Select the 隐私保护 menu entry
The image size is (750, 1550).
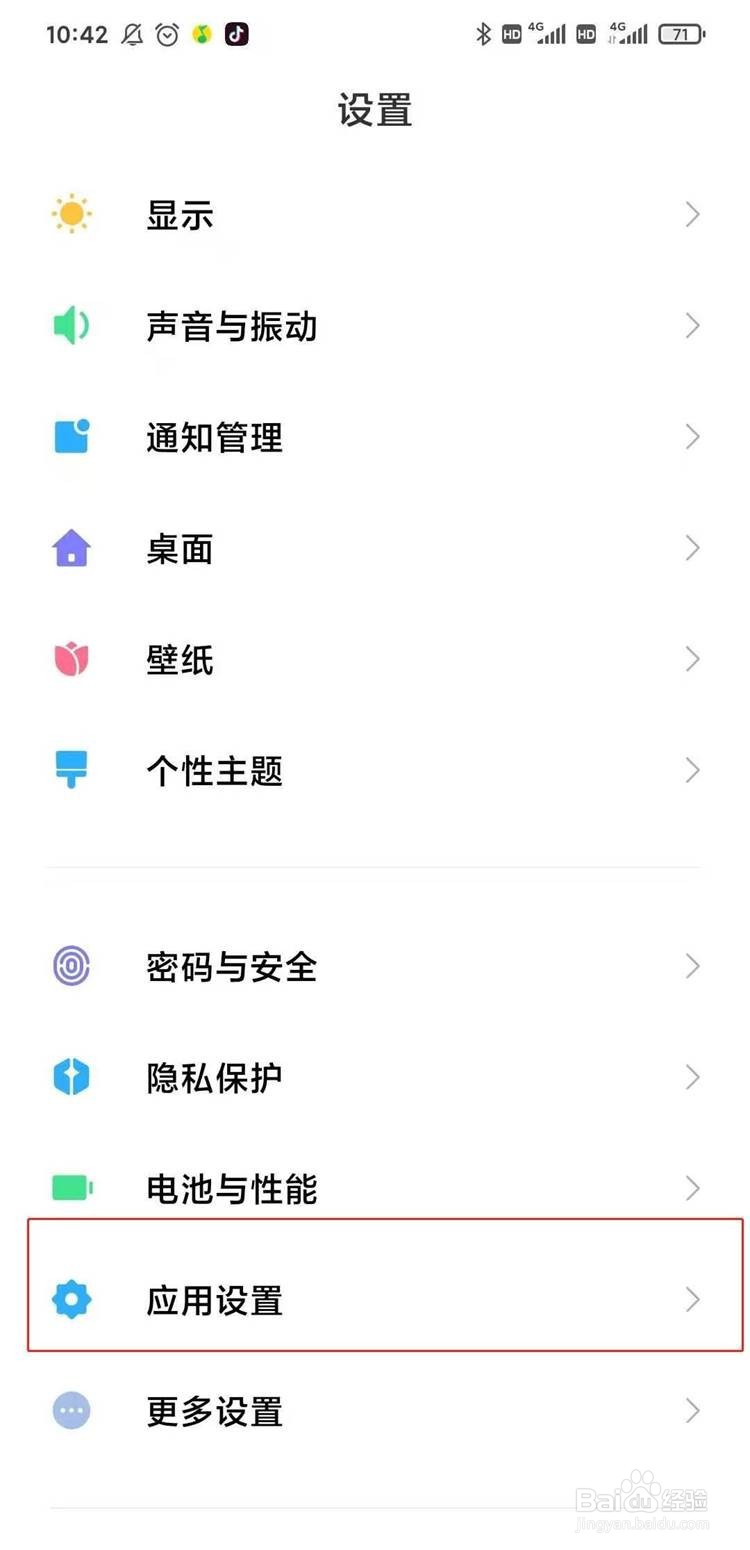pyautogui.click(x=375, y=1077)
